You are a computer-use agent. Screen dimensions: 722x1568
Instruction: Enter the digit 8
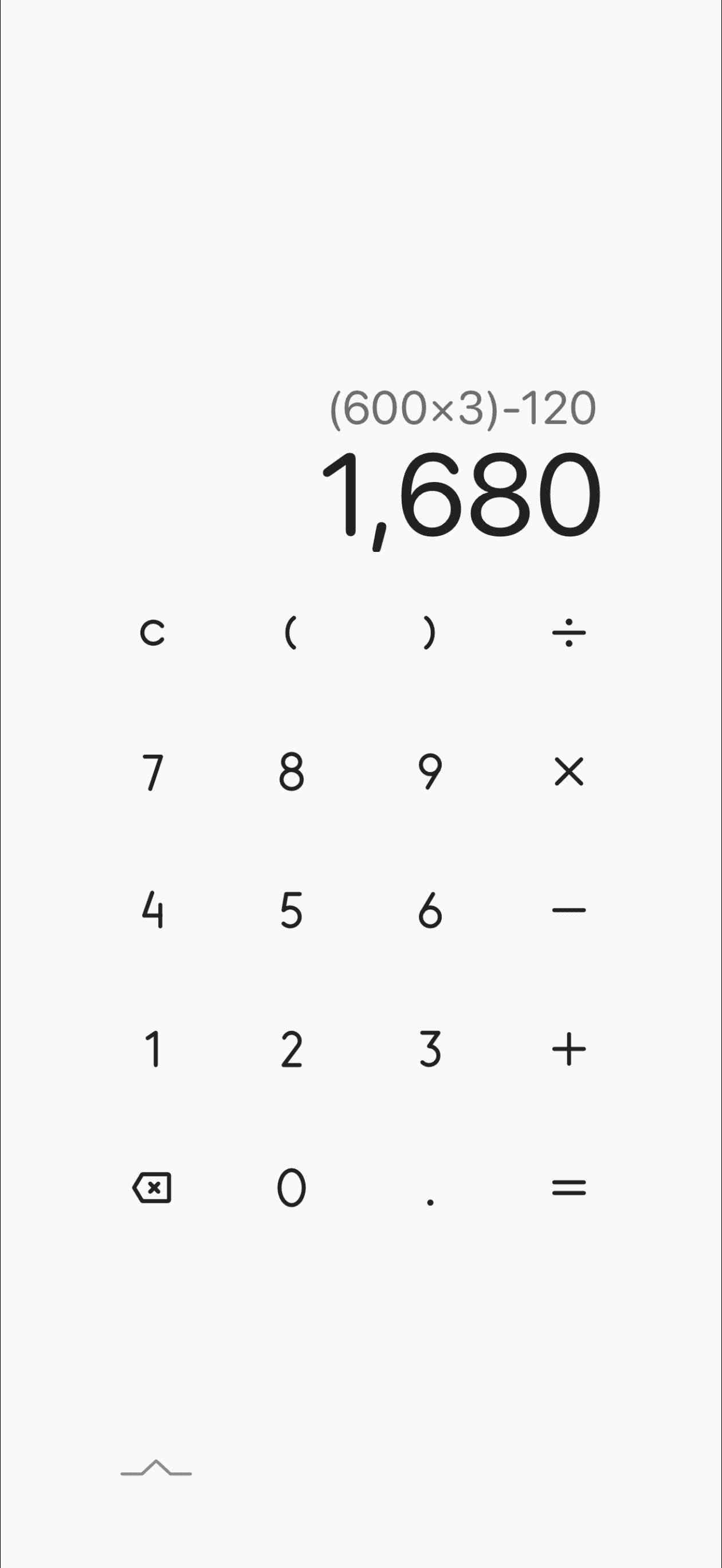(291, 772)
